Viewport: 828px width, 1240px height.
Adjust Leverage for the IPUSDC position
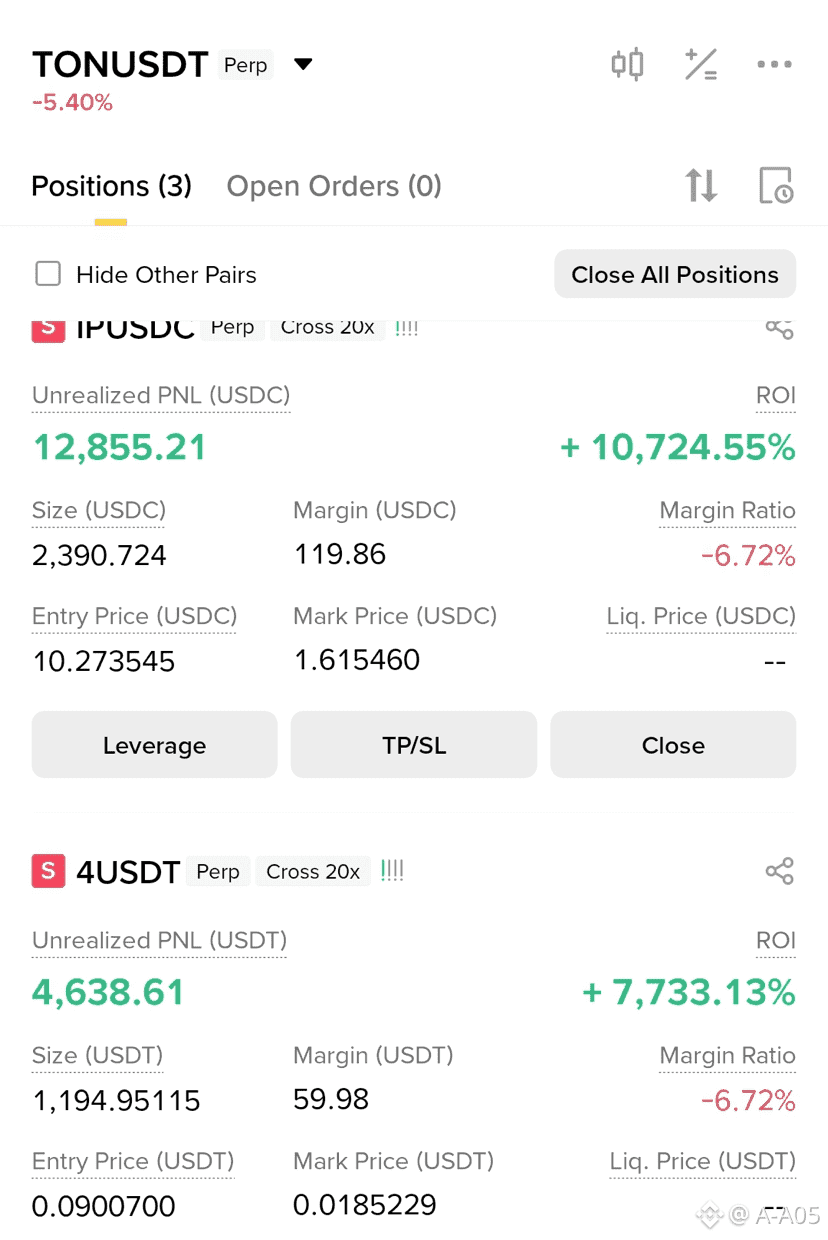point(154,745)
